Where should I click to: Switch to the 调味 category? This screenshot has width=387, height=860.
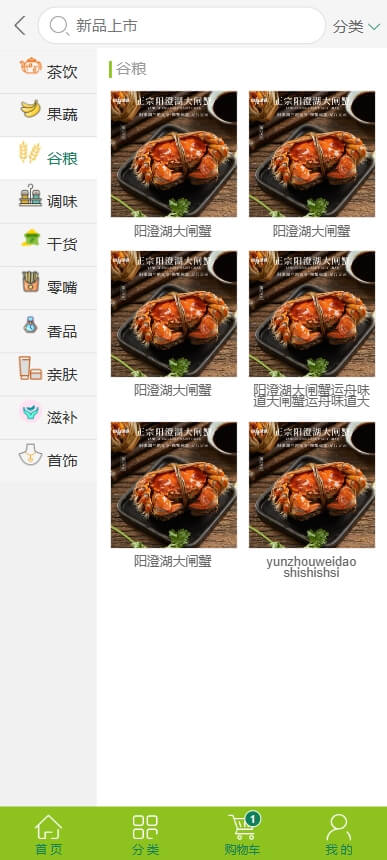click(x=48, y=201)
